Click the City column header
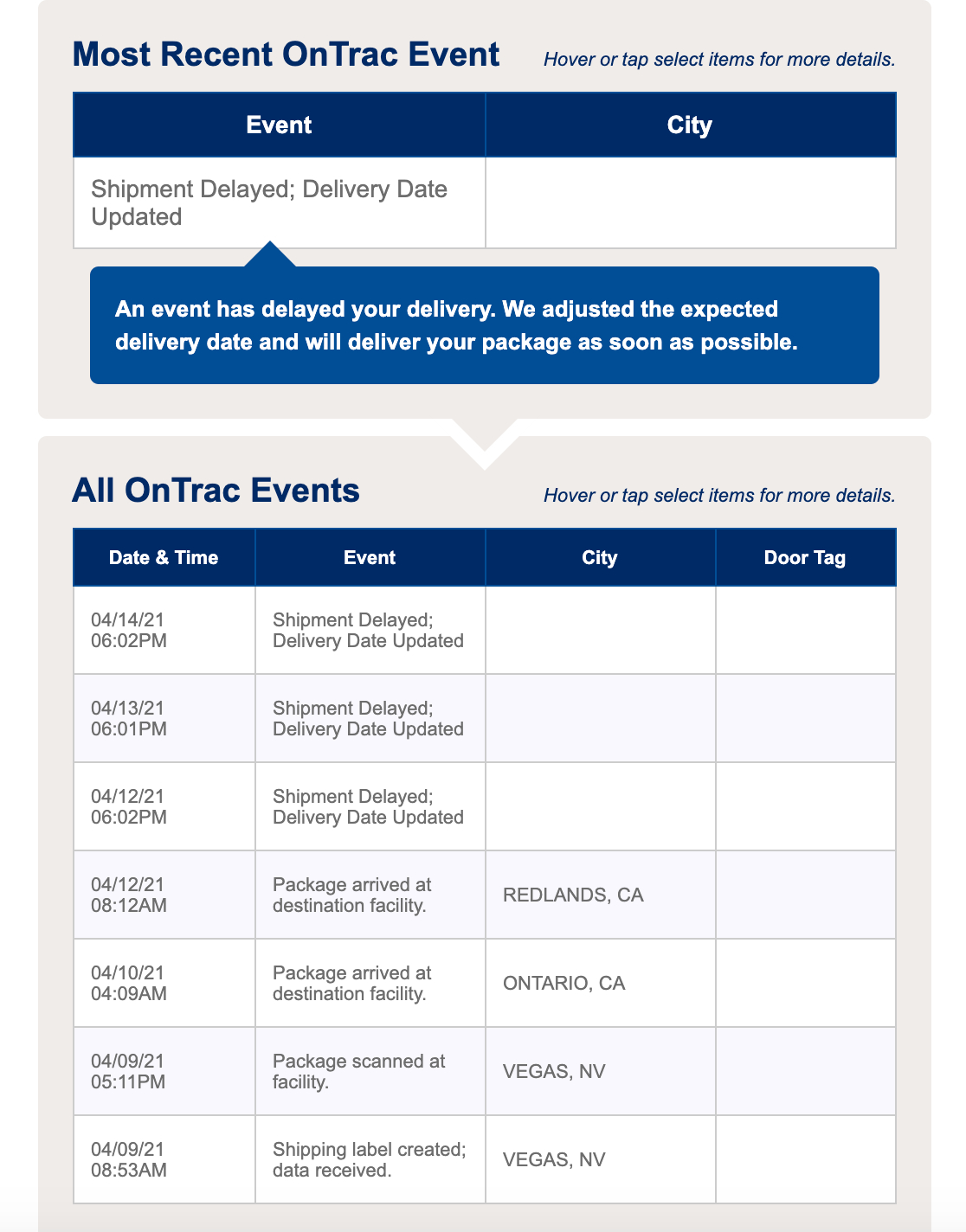Image resolution: width=966 pixels, height=1232 pixels. click(600, 557)
